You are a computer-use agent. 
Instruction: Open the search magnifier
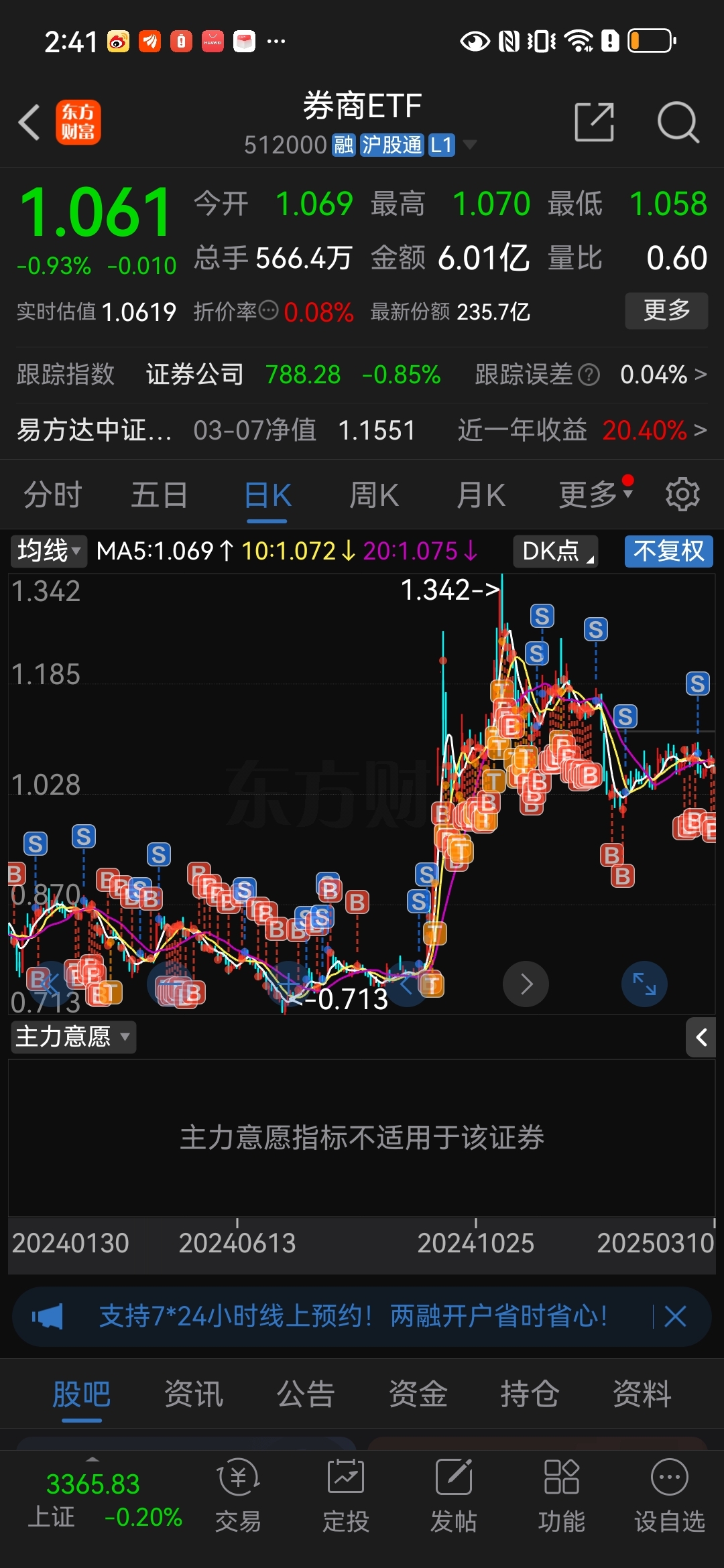pyautogui.click(x=678, y=122)
